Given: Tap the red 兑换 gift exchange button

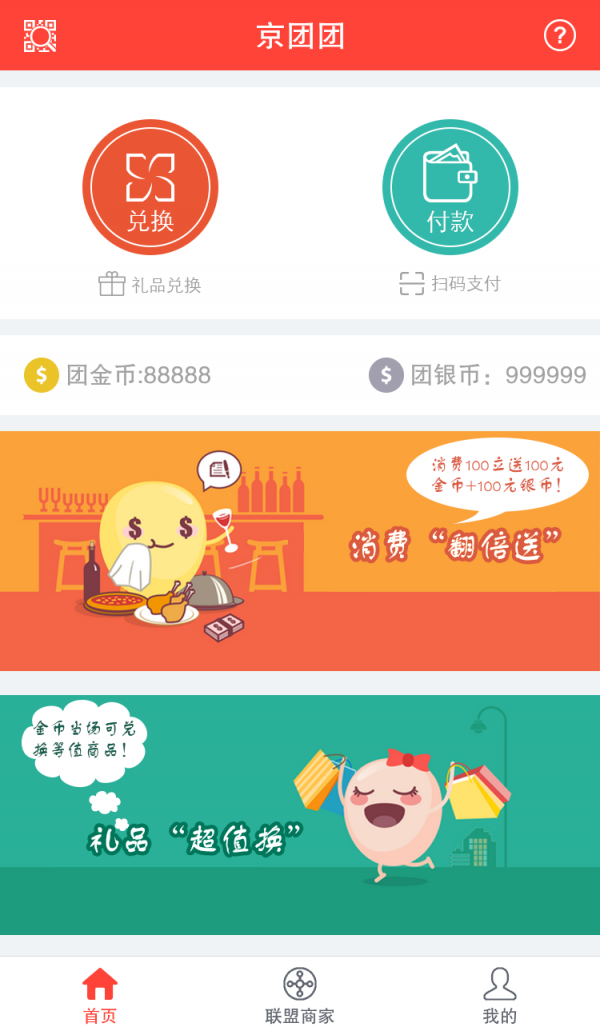Looking at the screenshot, I should [x=150, y=188].
